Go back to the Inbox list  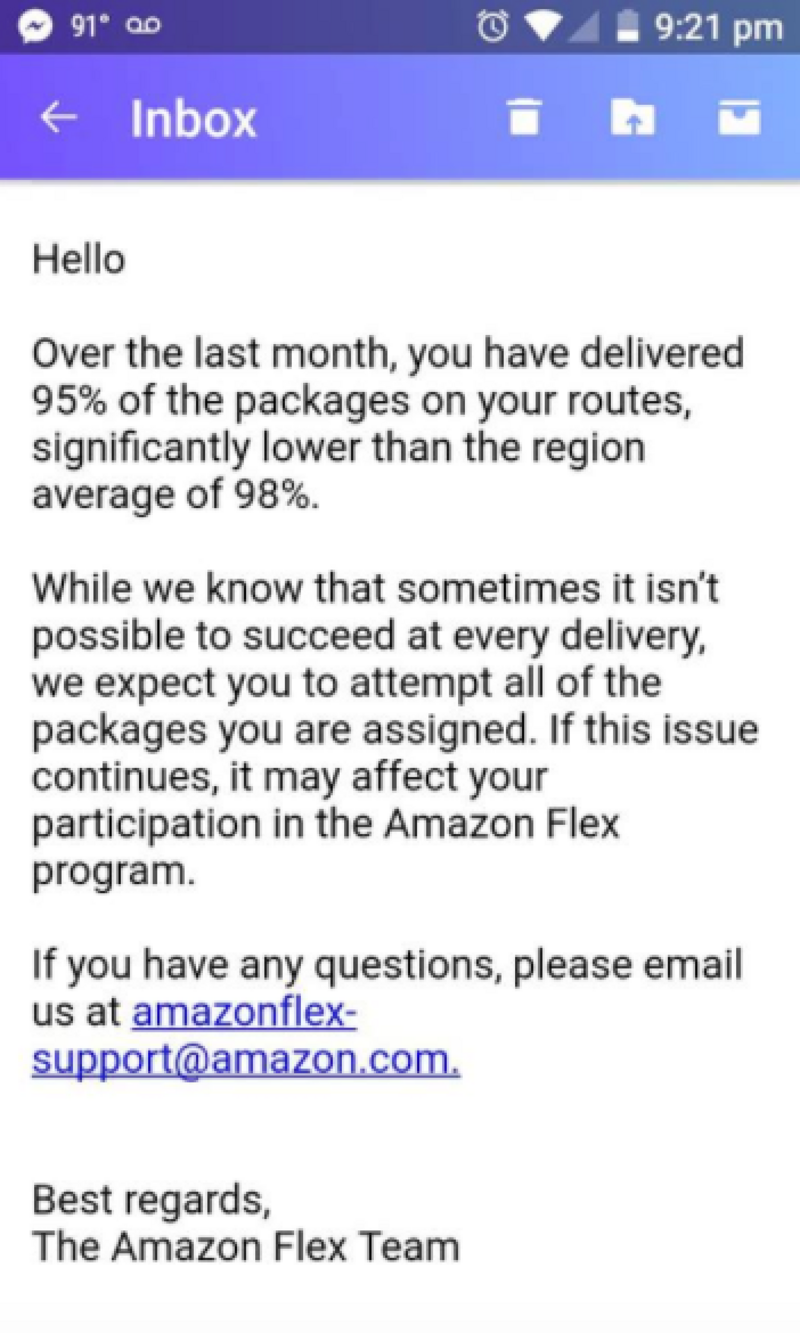click(x=58, y=118)
